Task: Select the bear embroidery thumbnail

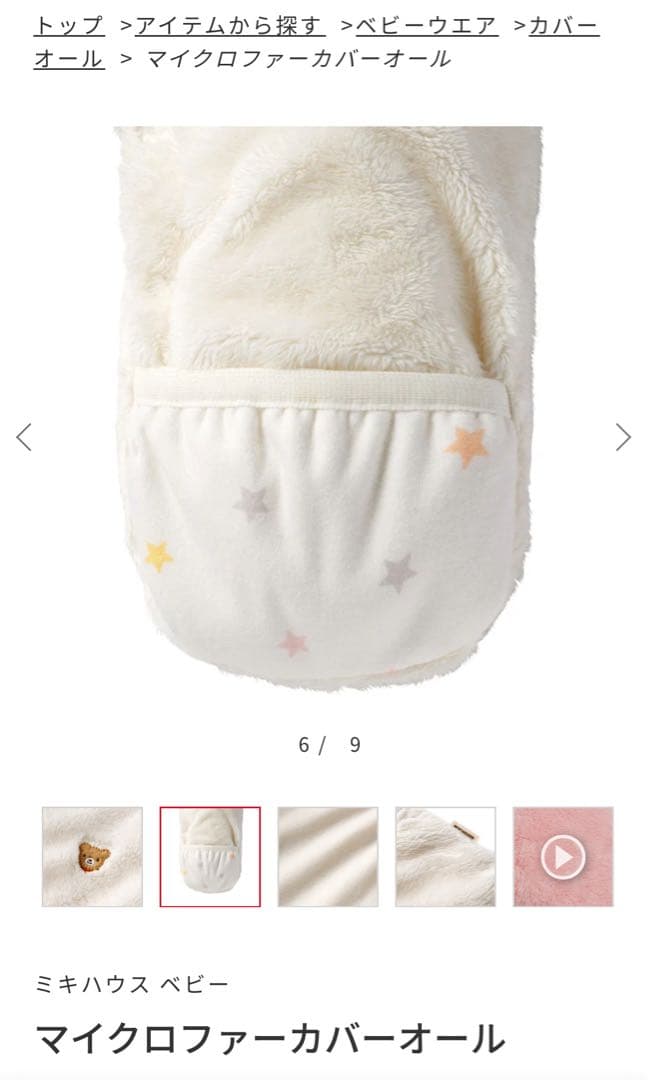Action: pyautogui.click(x=92, y=857)
